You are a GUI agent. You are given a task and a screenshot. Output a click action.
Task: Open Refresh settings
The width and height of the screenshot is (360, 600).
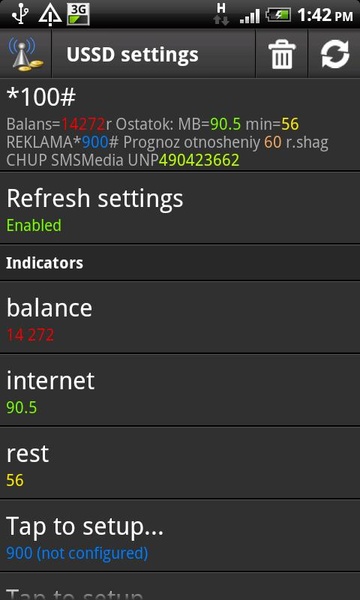(180, 208)
